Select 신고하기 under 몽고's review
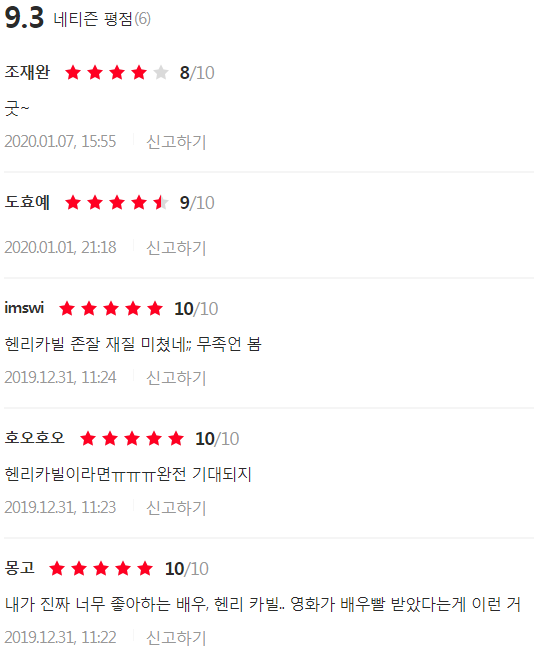Screen dimensions: 534x658 point(176,638)
